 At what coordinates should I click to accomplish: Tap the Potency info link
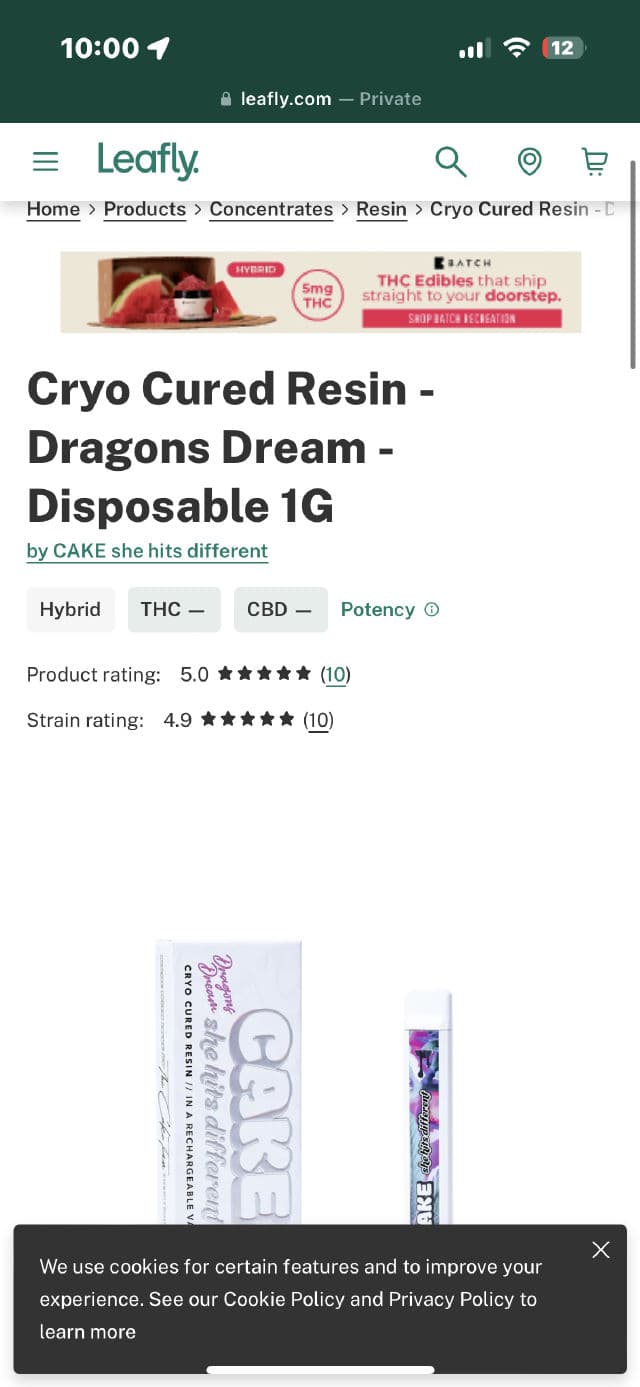coord(389,610)
